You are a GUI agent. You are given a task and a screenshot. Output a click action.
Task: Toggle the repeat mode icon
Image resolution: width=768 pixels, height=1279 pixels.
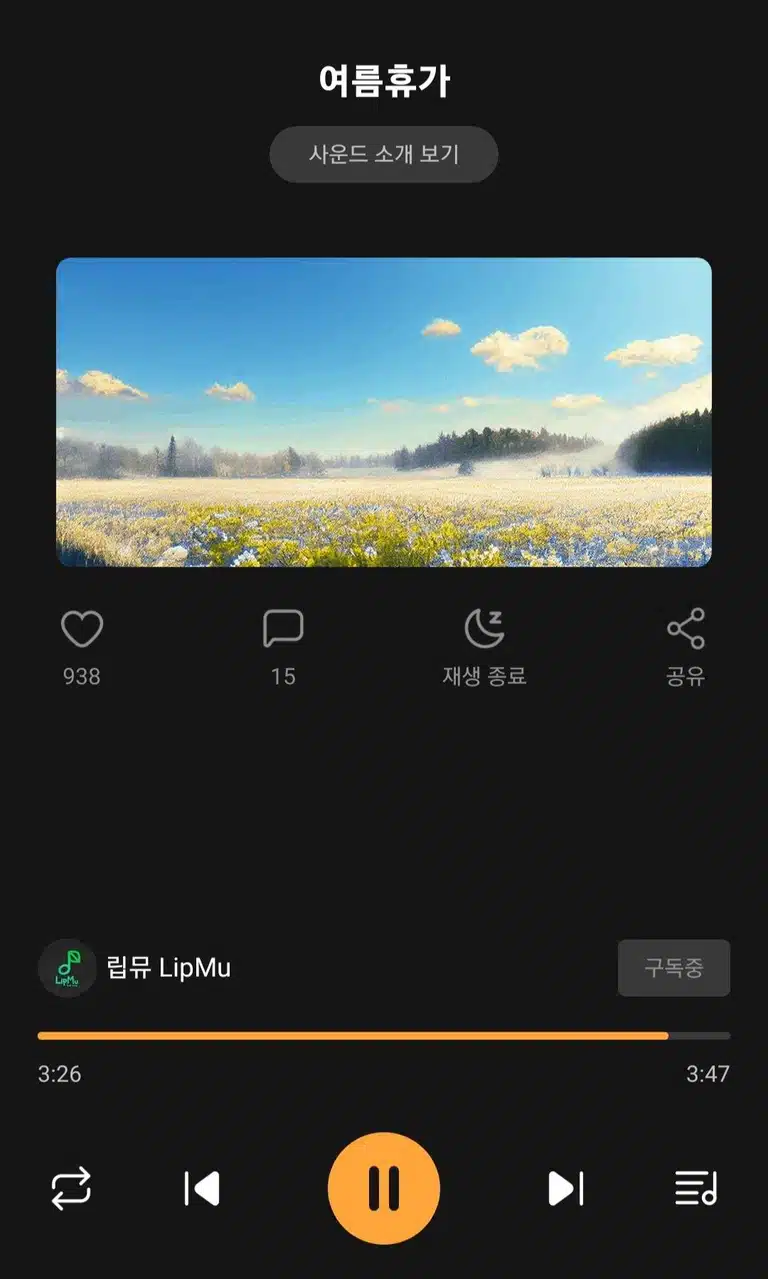point(71,1189)
